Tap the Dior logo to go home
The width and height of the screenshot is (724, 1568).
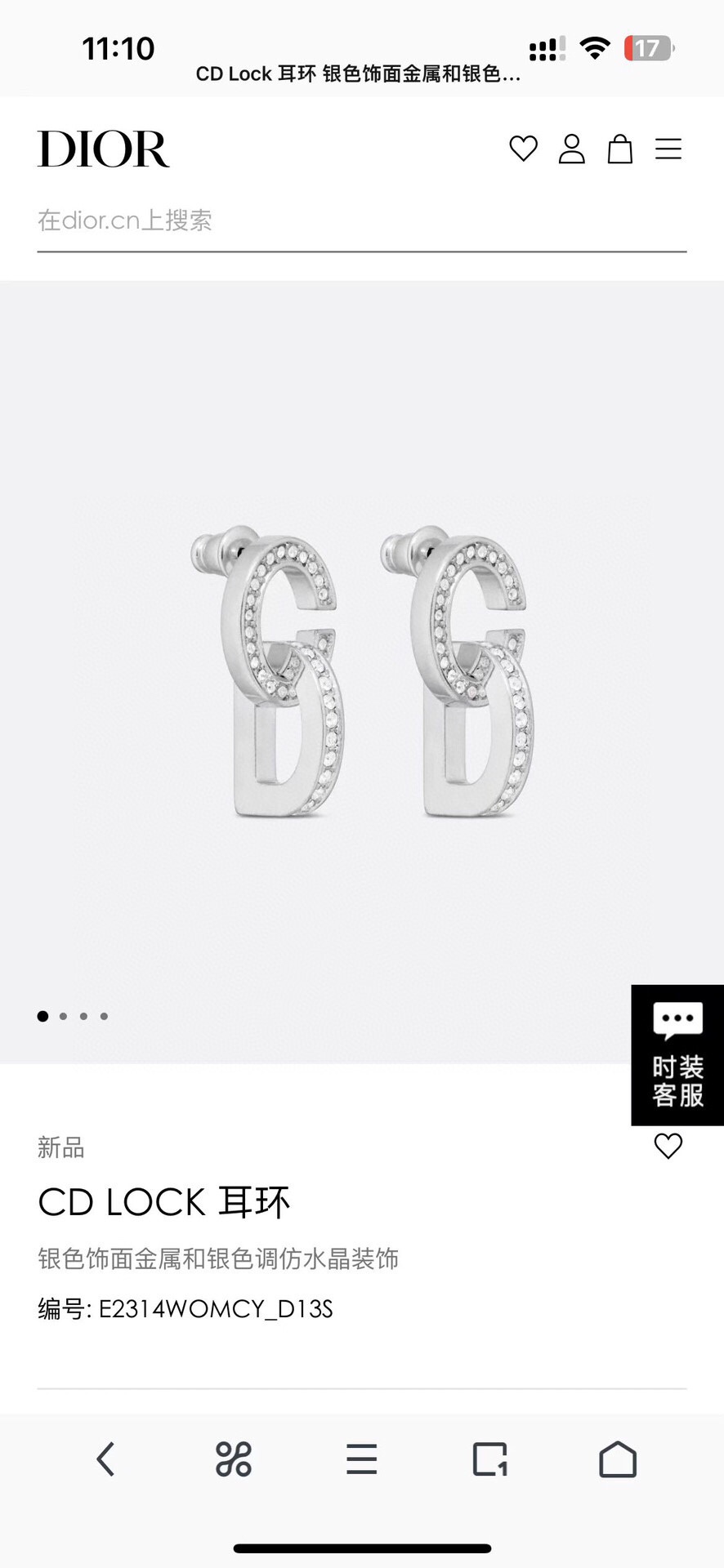point(104,149)
